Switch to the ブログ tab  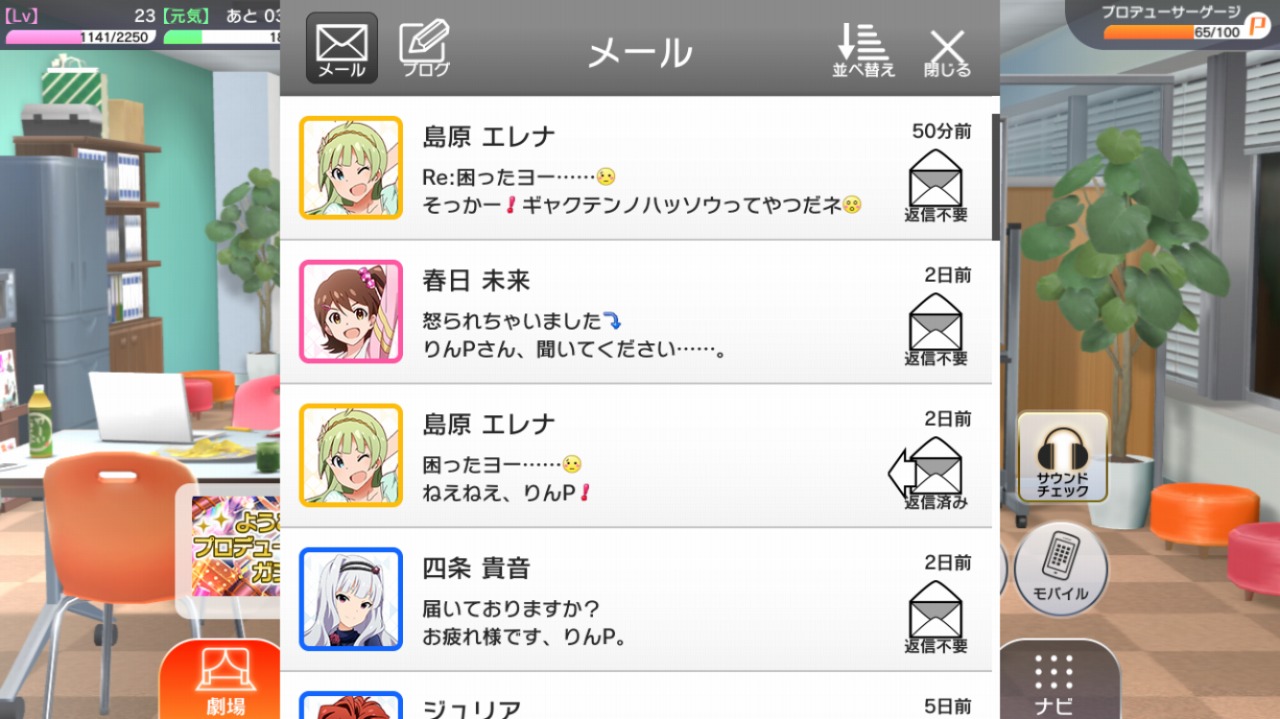coord(425,47)
